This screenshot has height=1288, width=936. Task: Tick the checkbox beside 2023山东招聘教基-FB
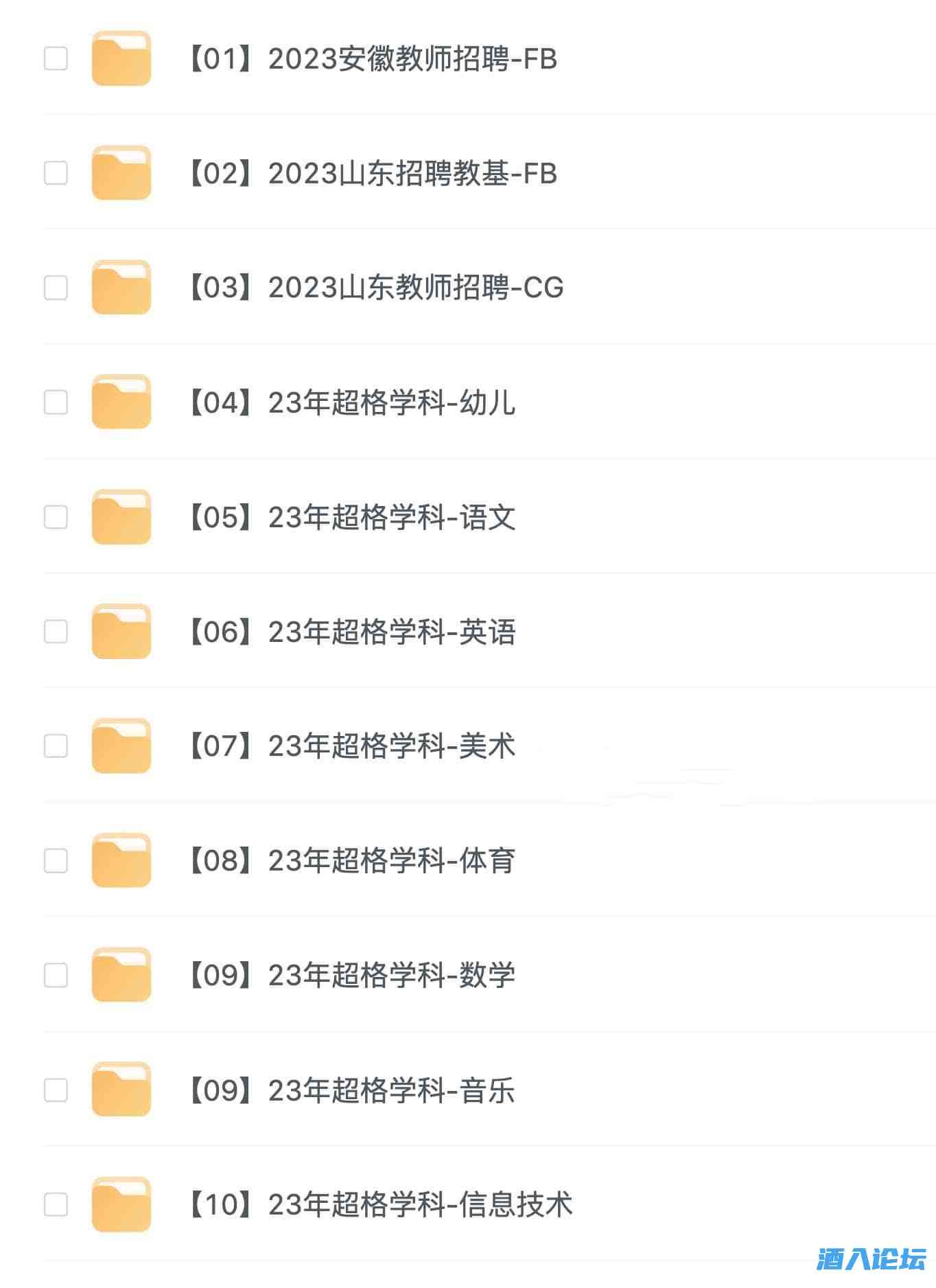point(56,174)
